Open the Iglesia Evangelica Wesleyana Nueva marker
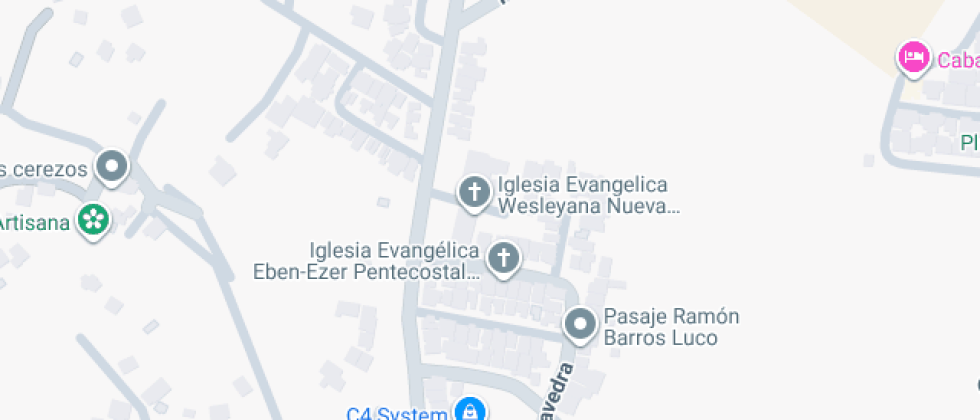 (473, 193)
